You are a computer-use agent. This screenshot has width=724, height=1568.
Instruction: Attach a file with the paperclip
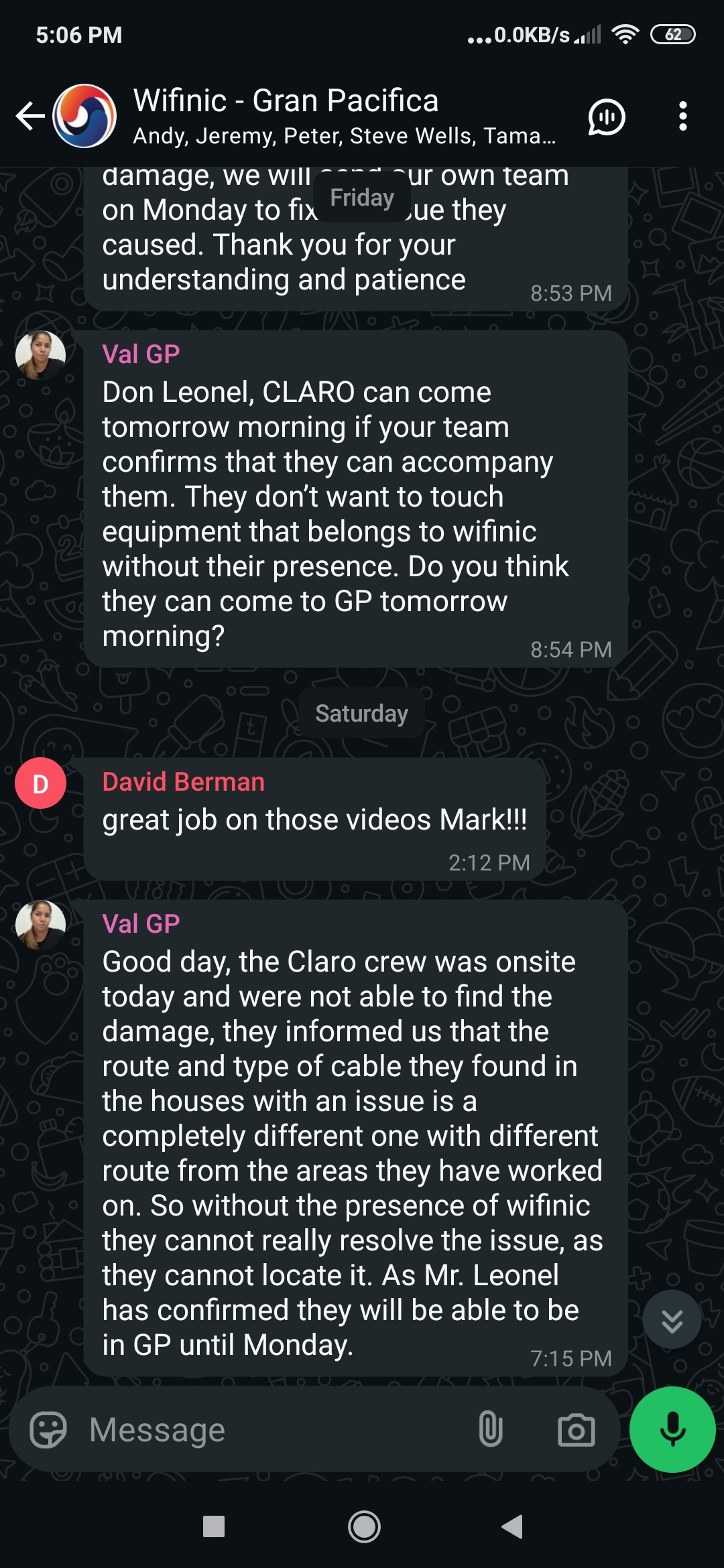pyautogui.click(x=490, y=1430)
